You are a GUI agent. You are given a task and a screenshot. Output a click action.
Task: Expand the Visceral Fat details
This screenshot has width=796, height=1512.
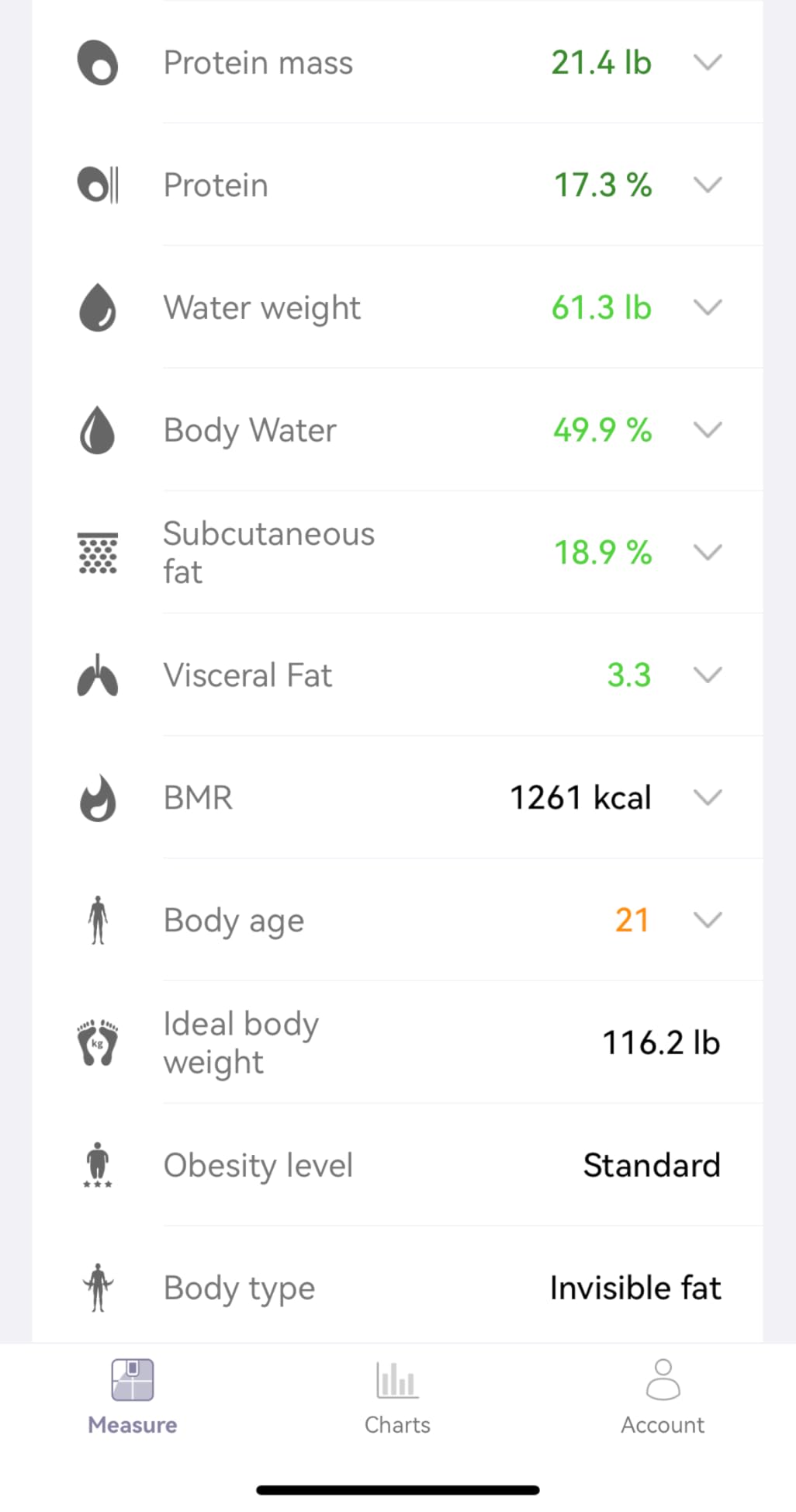707,675
